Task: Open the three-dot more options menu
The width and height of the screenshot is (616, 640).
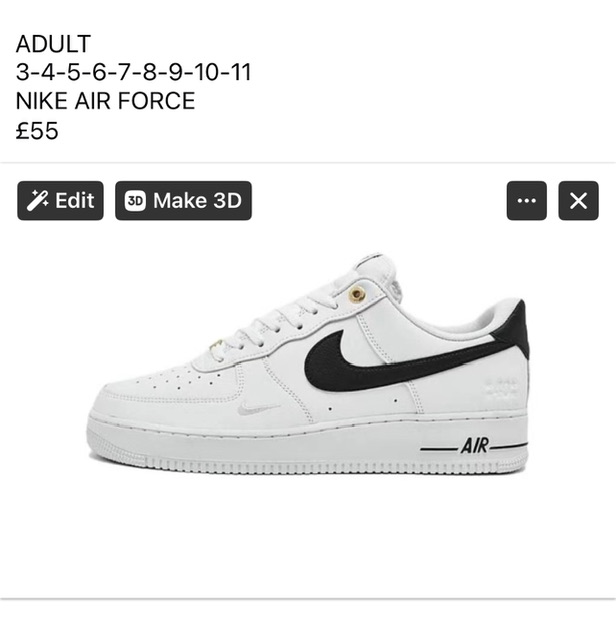Action: click(x=526, y=201)
